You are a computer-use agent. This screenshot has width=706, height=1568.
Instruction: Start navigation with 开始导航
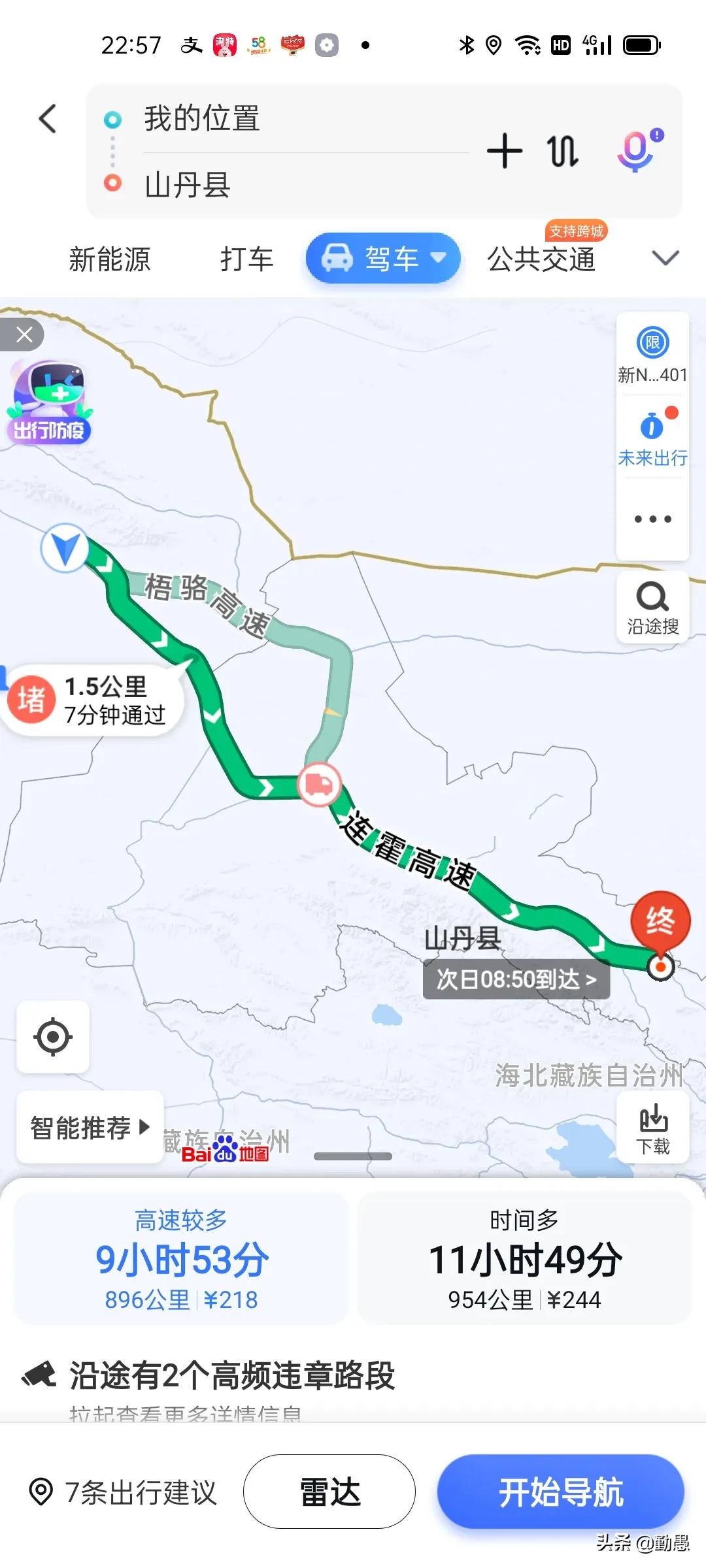561,1493
